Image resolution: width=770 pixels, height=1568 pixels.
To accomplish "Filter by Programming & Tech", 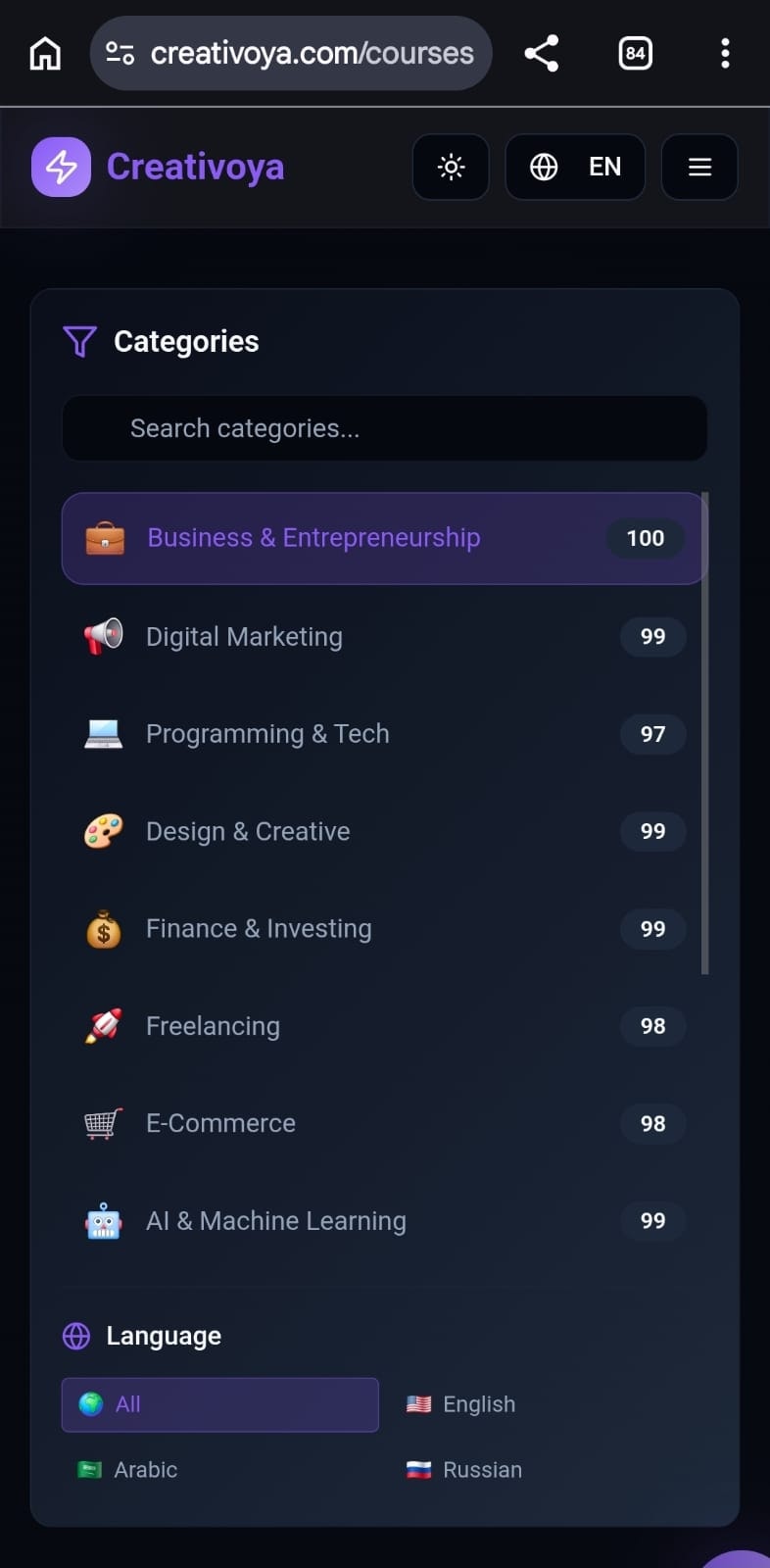I will pos(382,734).
